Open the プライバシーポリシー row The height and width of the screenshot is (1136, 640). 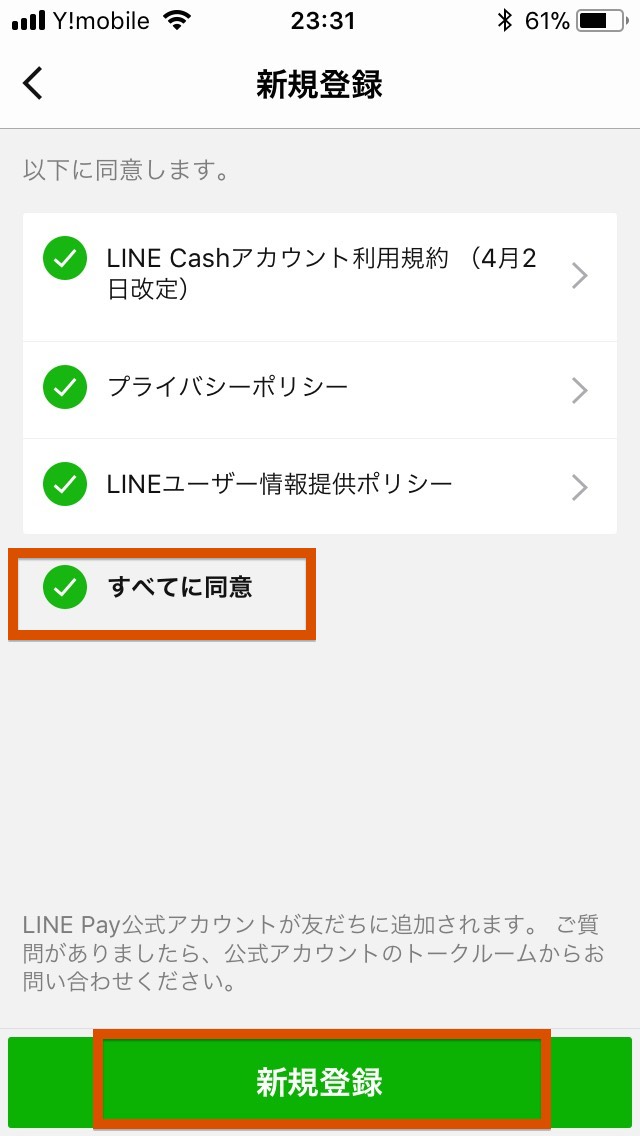[320, 390]
